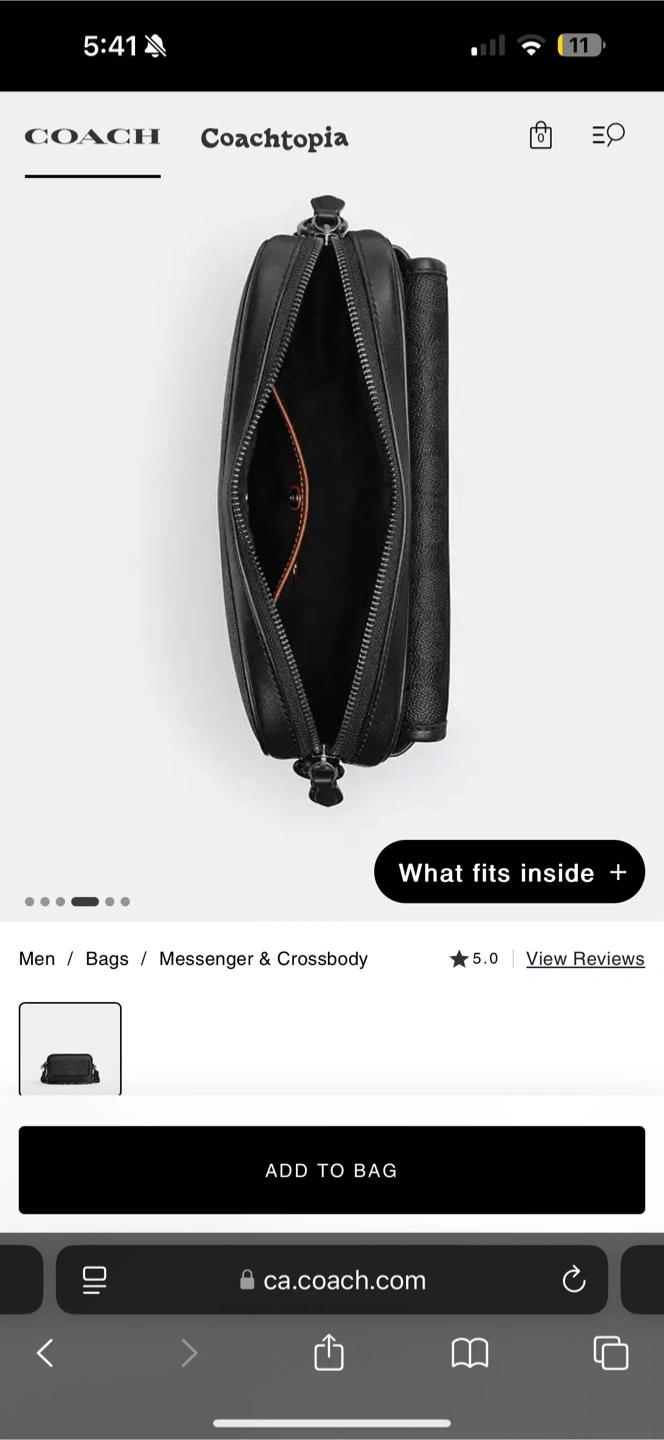The height and width of the screenshot is (1440, 664).
Task: Go back in Safari
Action: point(45,1353)
